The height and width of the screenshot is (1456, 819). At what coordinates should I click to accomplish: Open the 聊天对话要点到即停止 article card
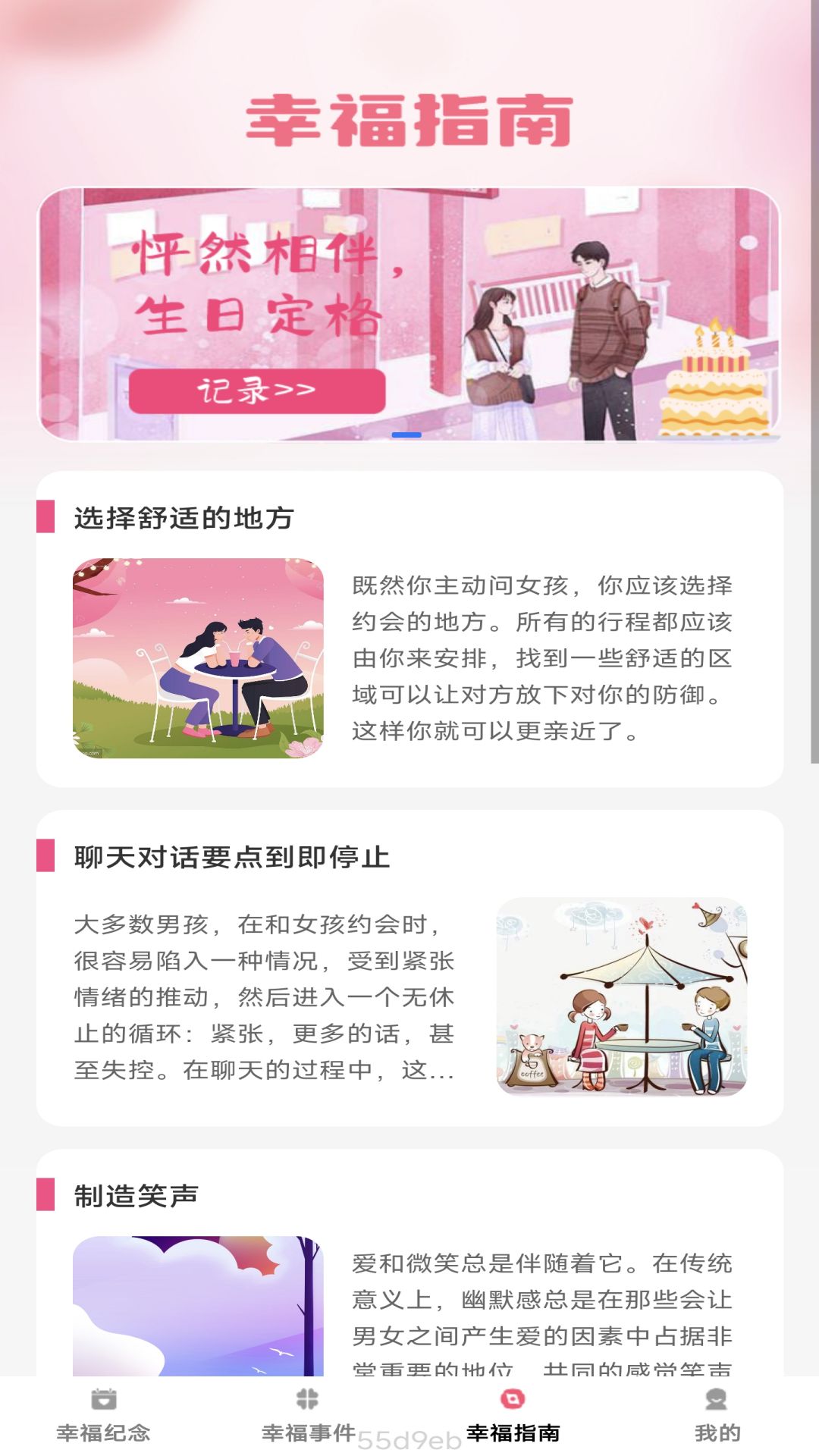409,968
